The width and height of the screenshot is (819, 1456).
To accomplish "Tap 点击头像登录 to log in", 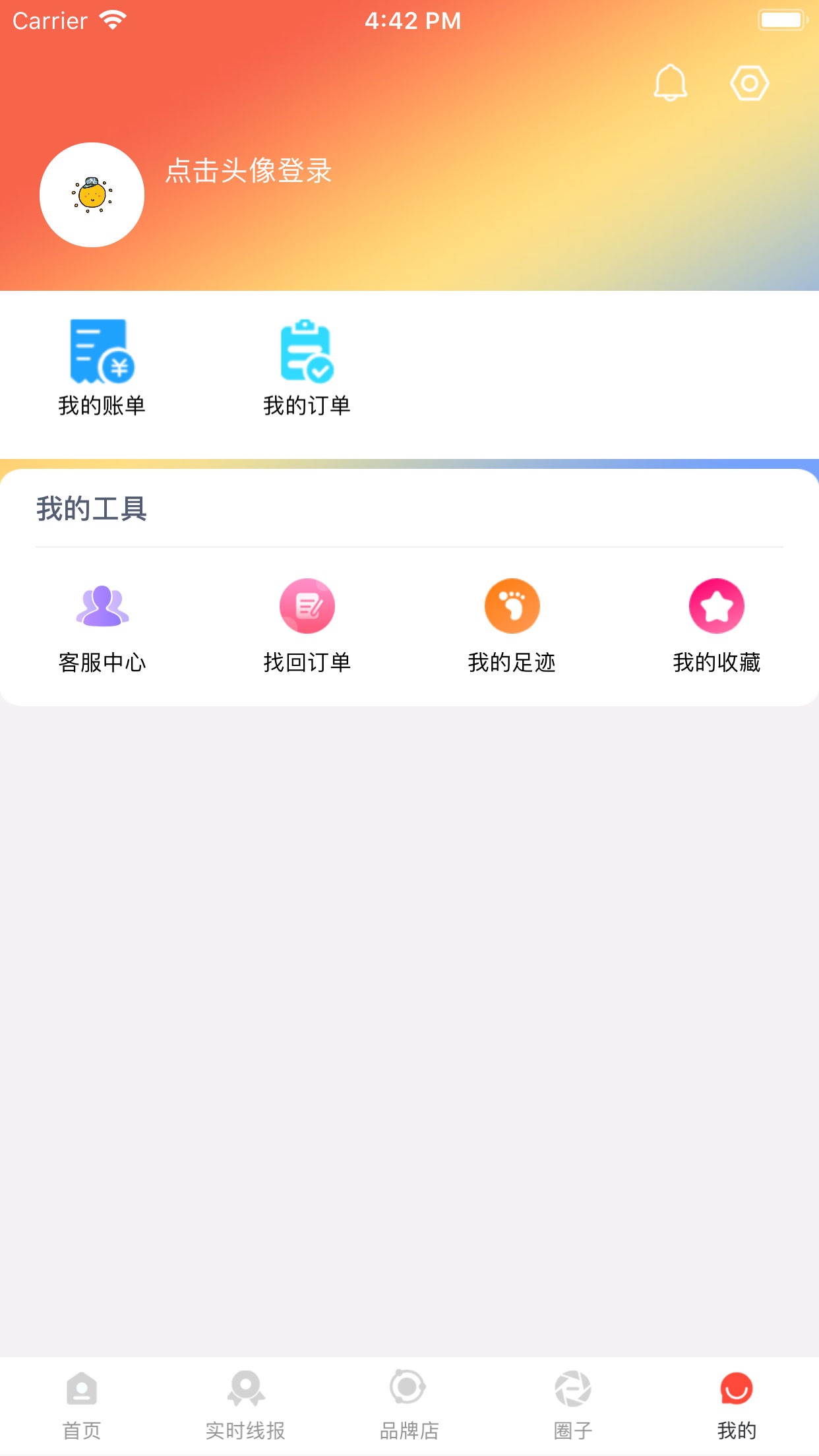I will click(249, 173).
